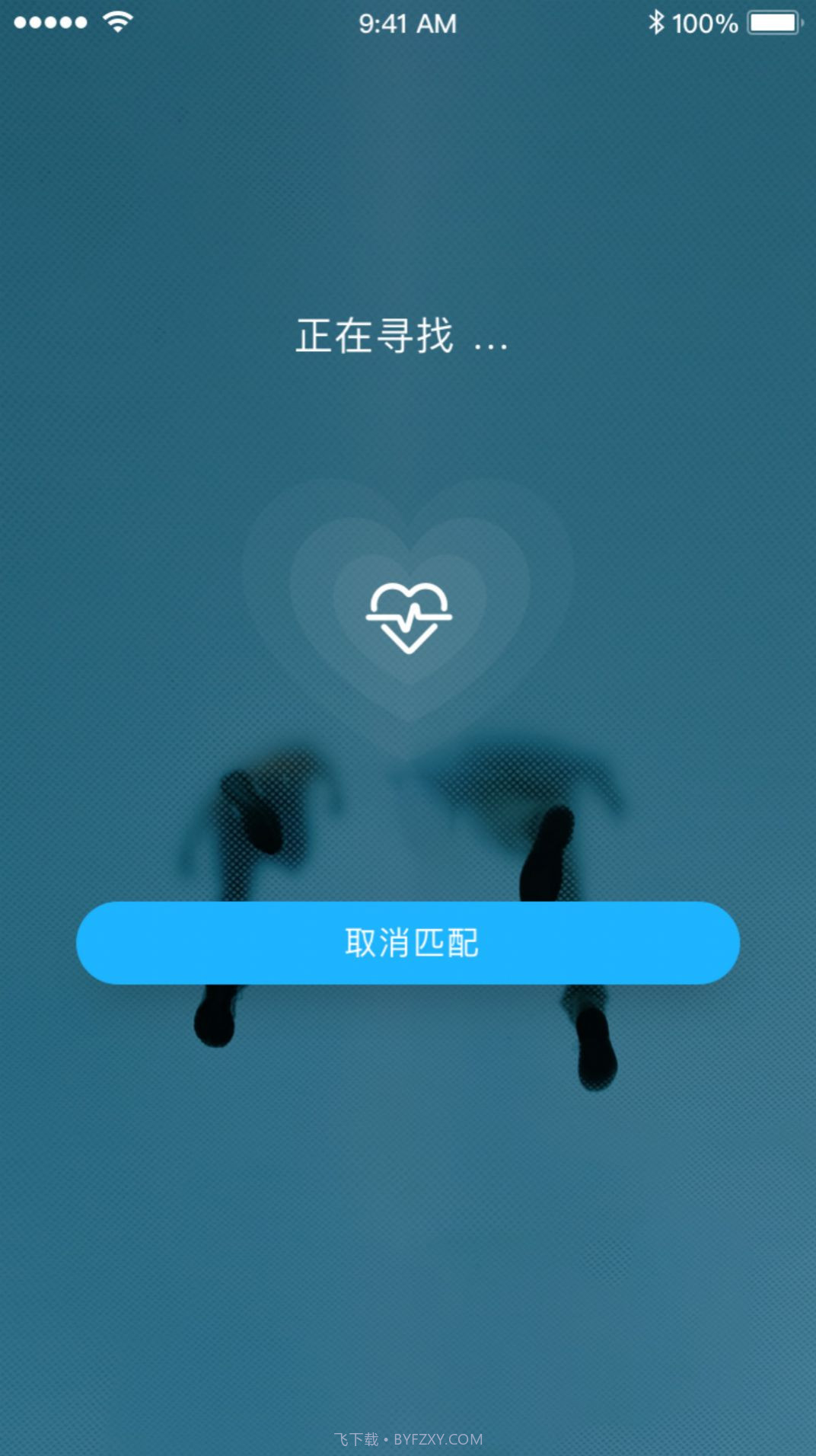Tap the battery icon in status bar
816x1456 pixels.
coord(773,23)
